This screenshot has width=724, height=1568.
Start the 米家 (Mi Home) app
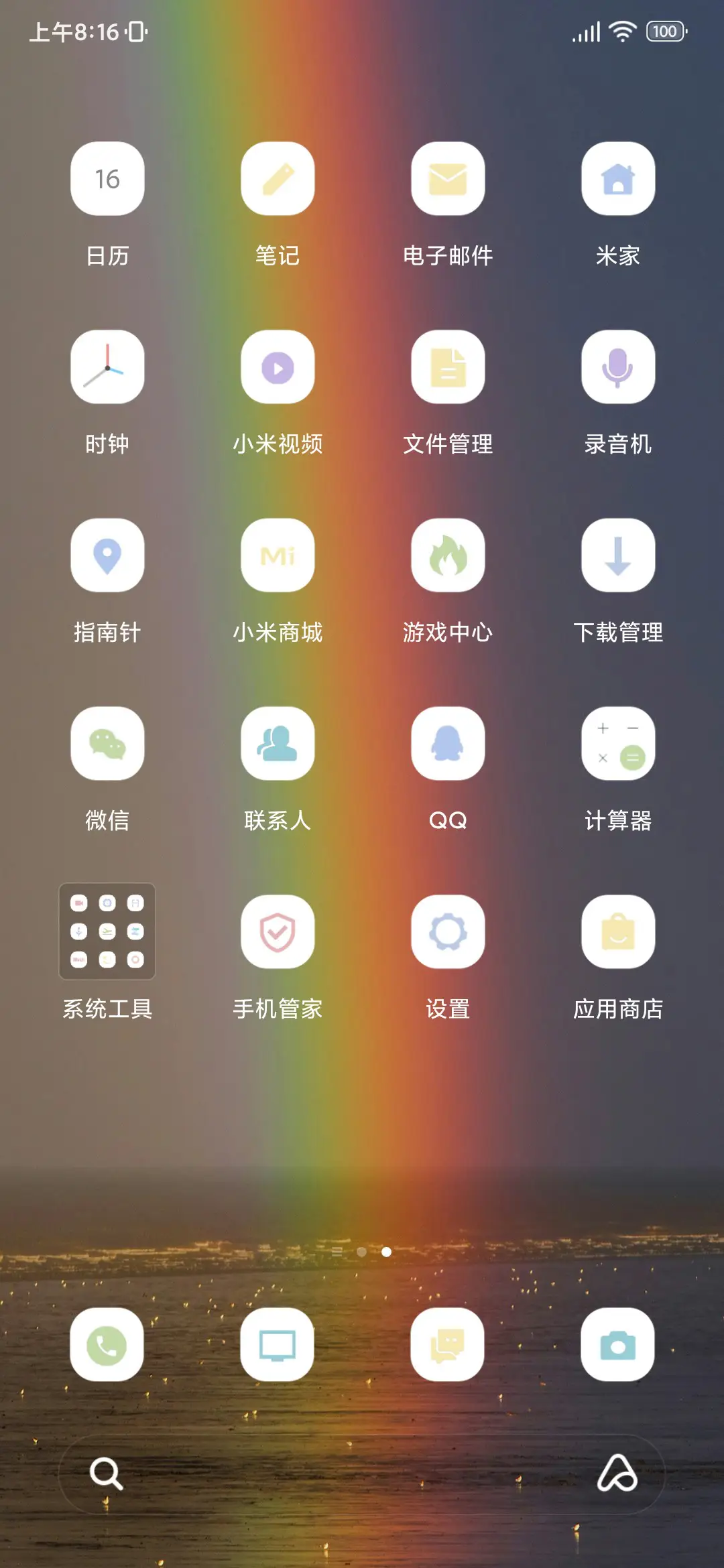click(x=618, y=180)
